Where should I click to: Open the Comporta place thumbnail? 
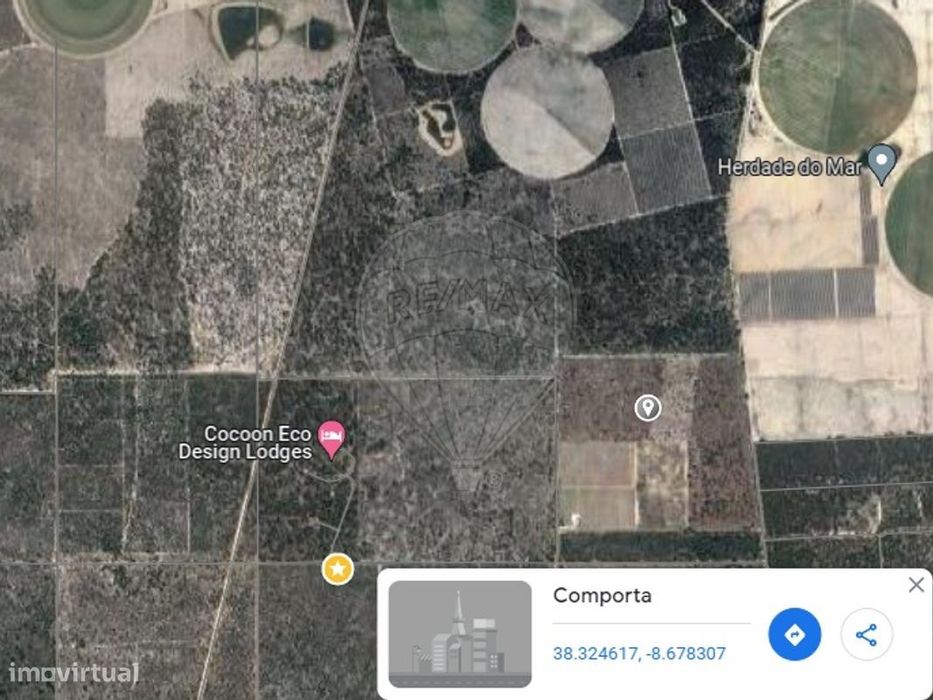460,633
